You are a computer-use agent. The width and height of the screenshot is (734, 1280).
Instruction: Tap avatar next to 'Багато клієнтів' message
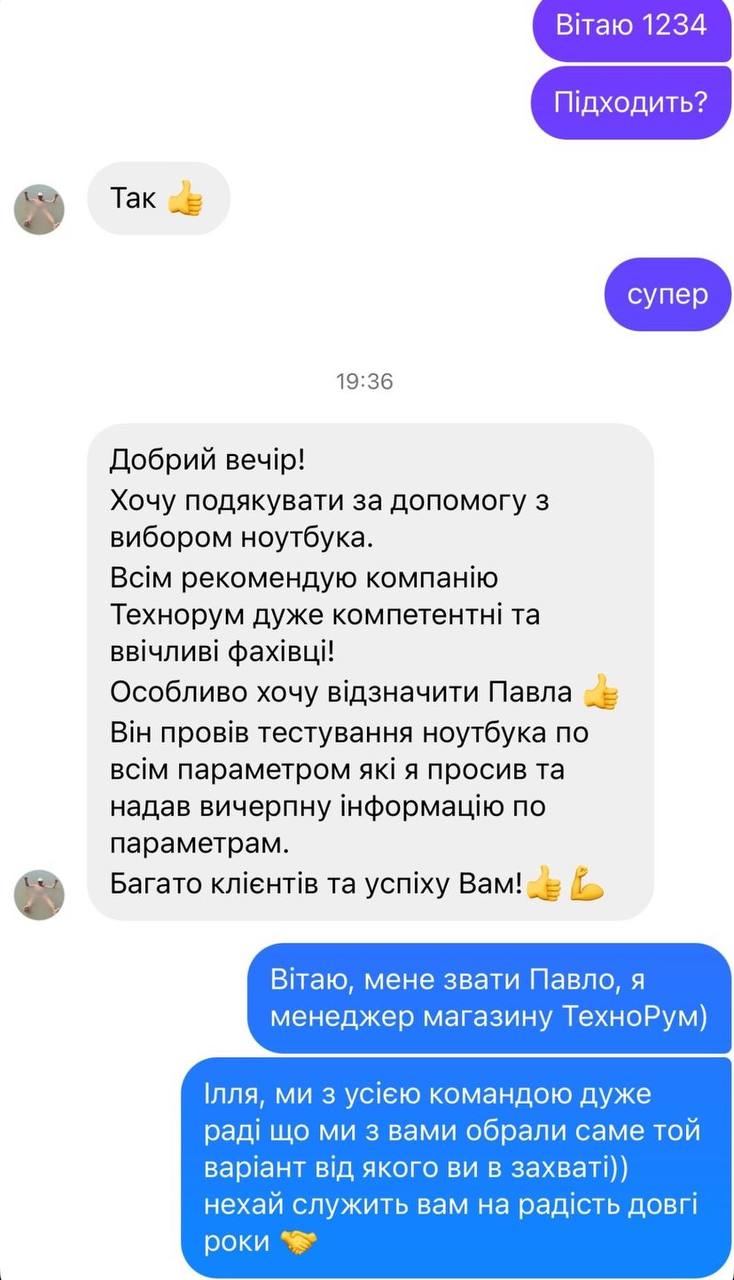tap(39, 894)
